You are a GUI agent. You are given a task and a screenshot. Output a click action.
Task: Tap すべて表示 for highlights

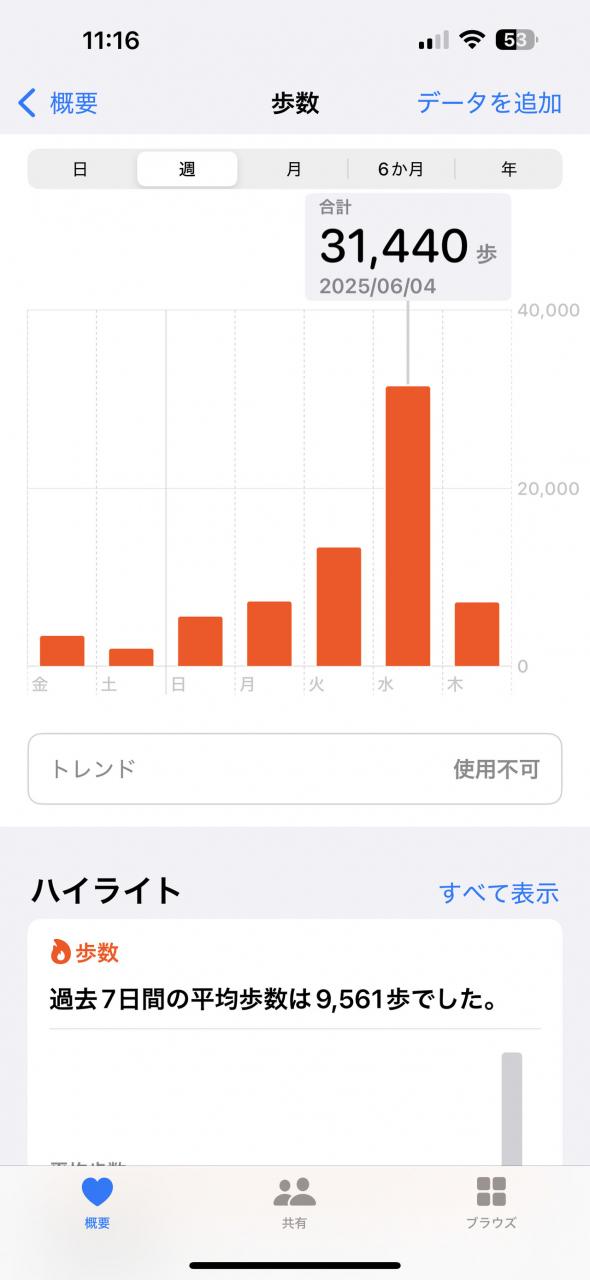click(x=499, y=893)
